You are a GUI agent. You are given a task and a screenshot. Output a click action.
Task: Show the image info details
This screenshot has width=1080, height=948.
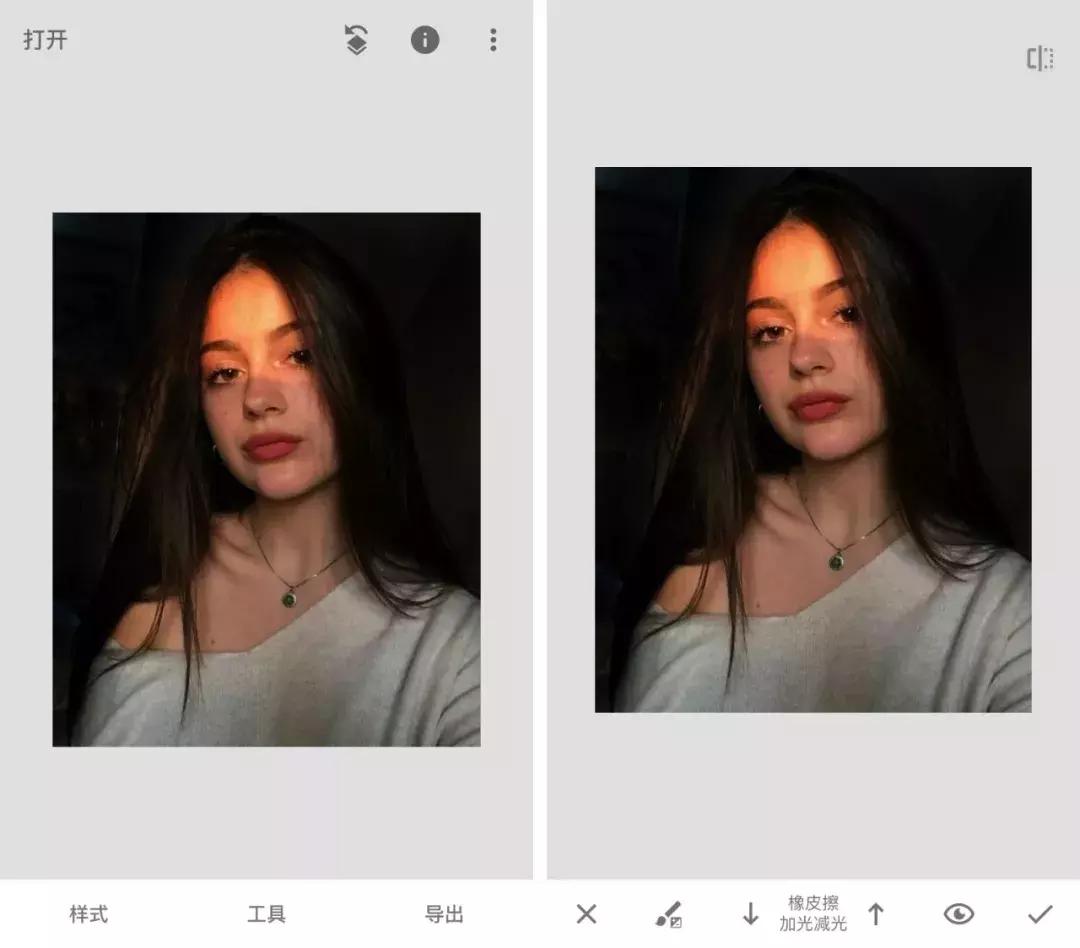pyautogui.click(x=425, y=40)
